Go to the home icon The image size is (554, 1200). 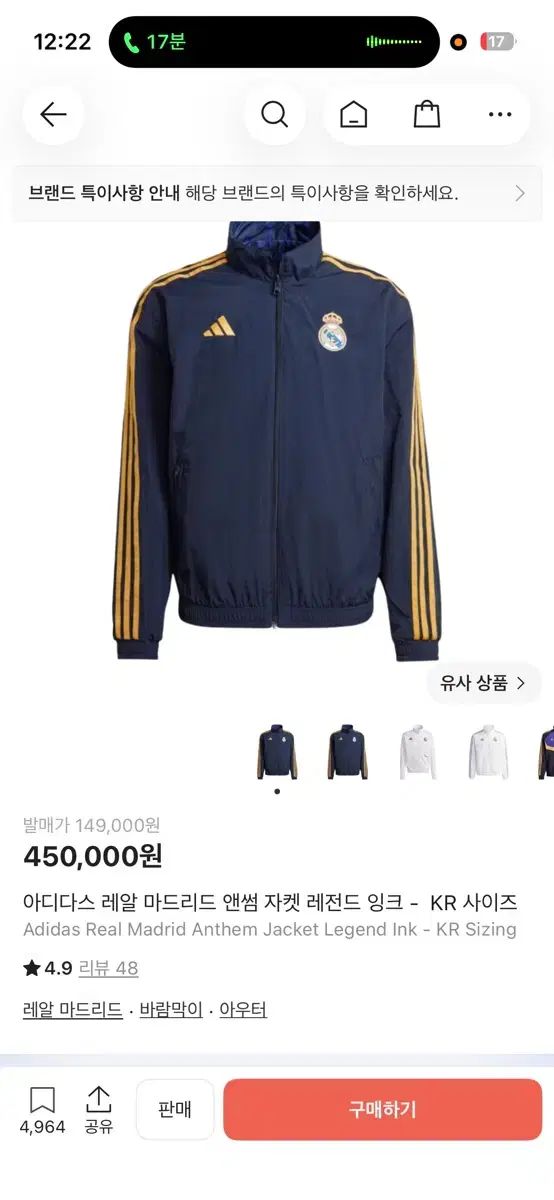(x=353, y=114)
